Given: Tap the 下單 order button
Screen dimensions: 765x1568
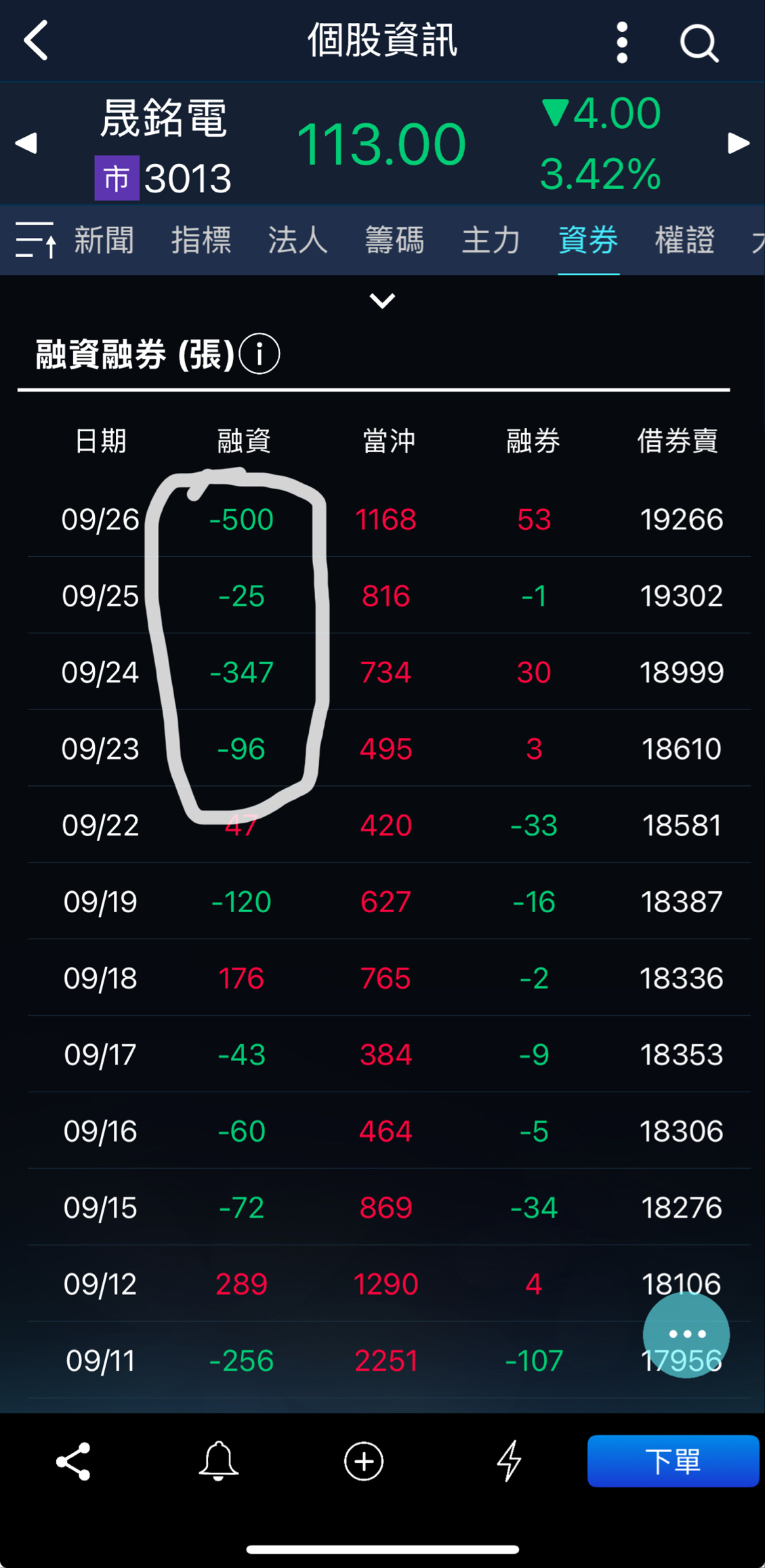Looking at the screenshot, I should coord(672,1461).
